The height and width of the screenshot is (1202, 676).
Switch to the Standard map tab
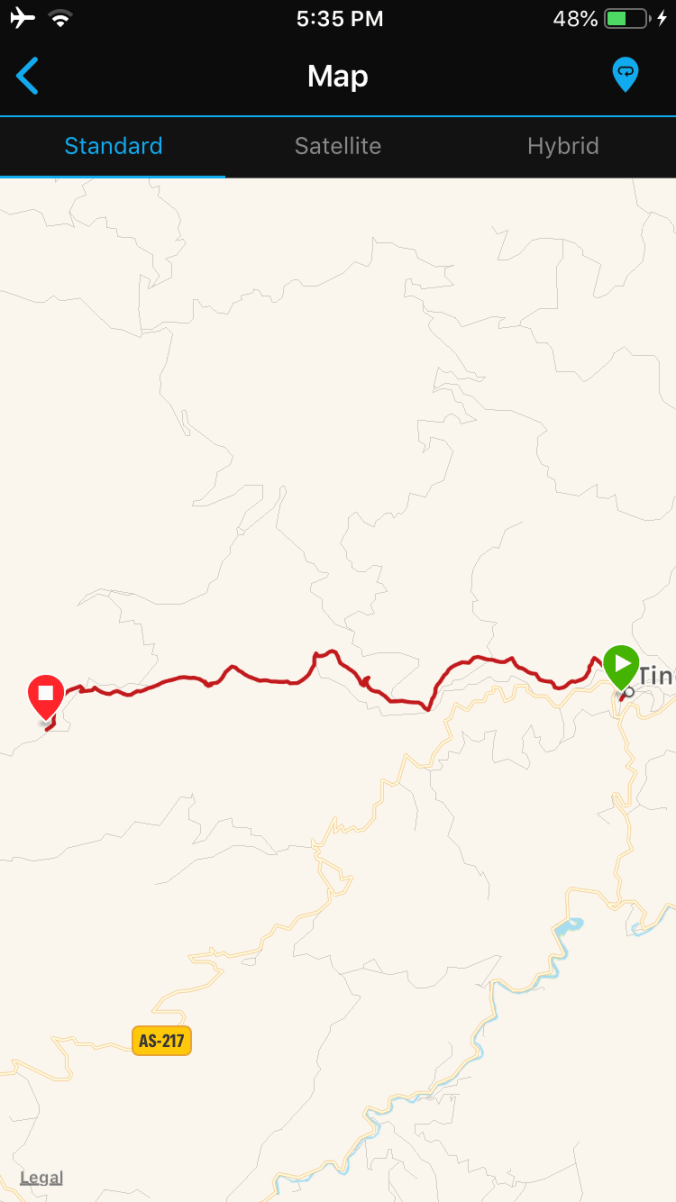(x=113, y=146)
